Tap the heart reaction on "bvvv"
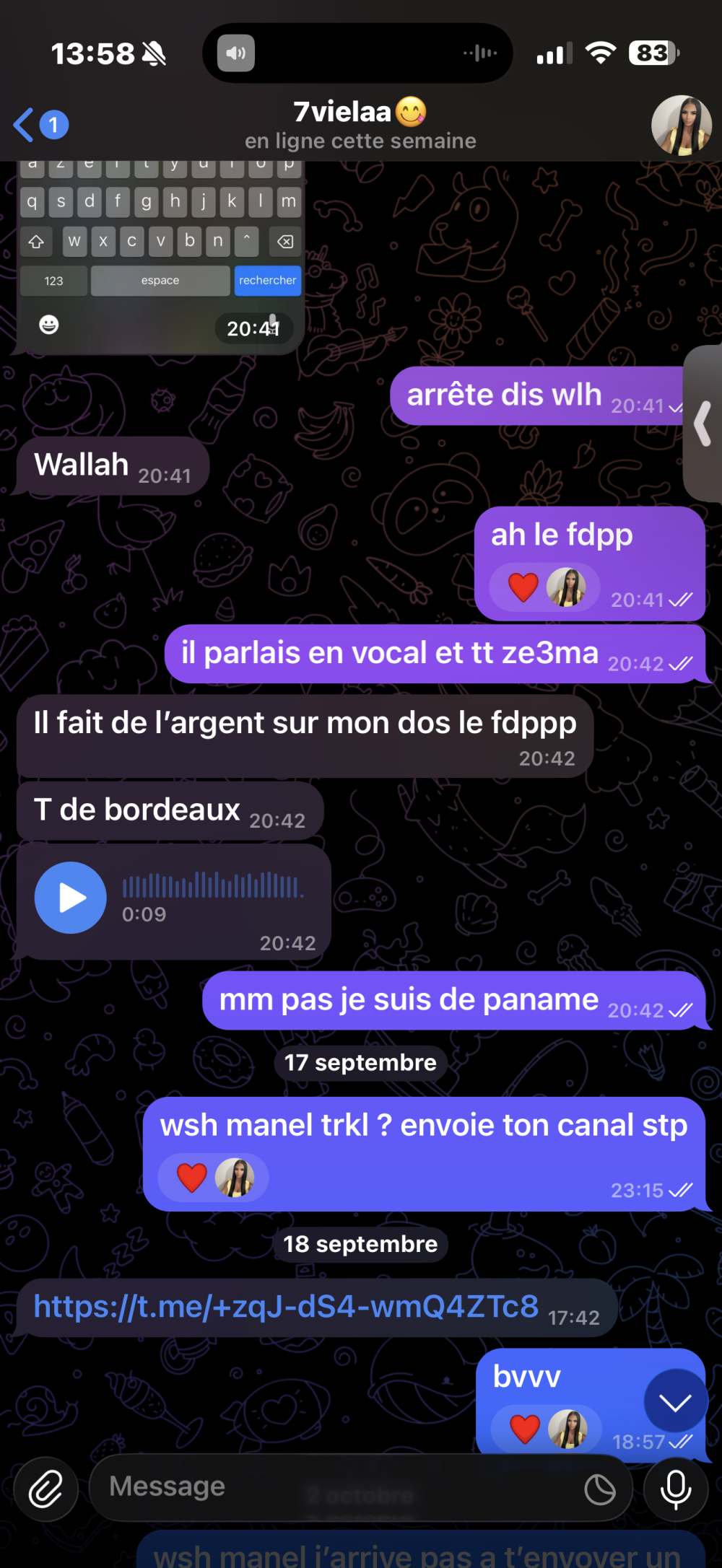This screenshot has width=722, height=1568. click(525, 1428)
